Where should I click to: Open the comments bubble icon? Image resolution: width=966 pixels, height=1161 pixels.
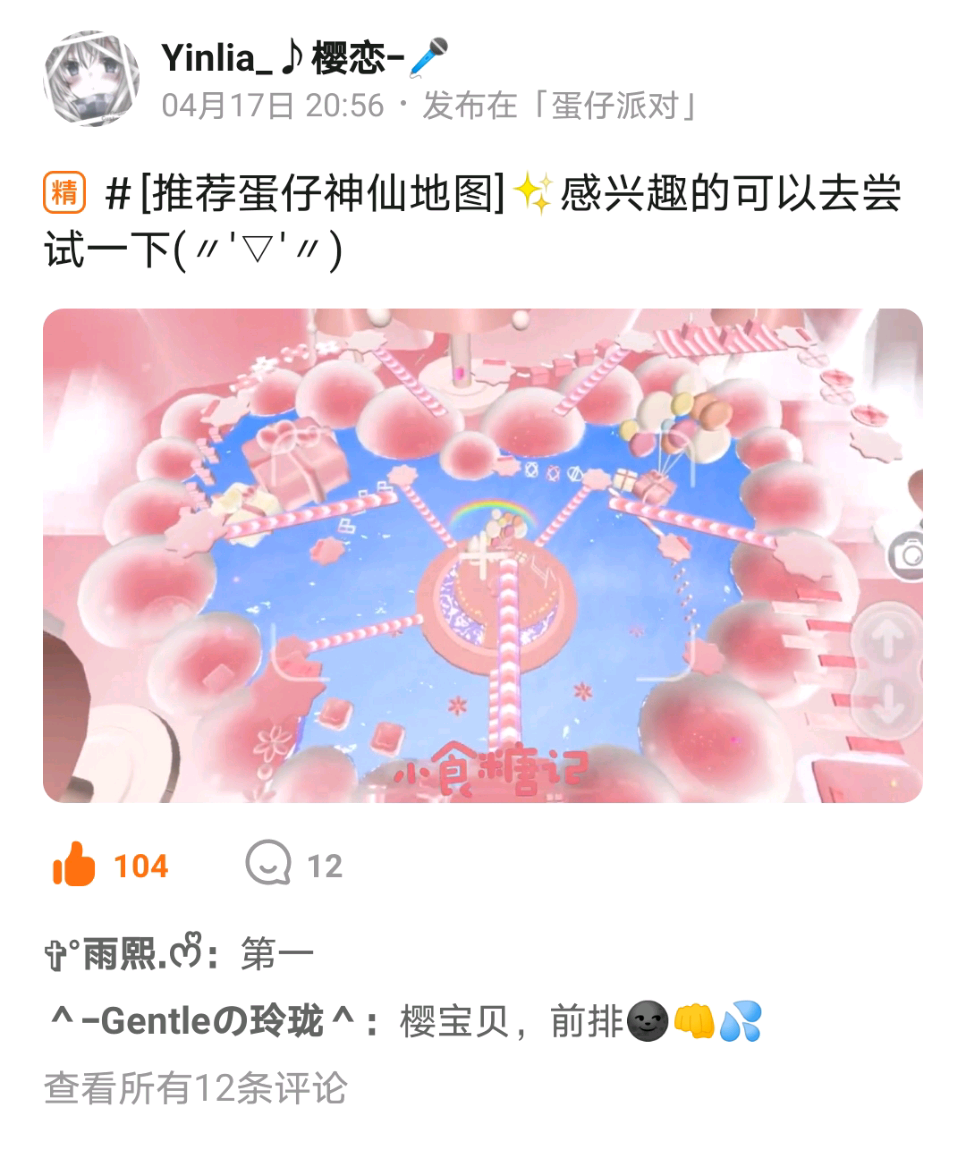coord(268,864)
